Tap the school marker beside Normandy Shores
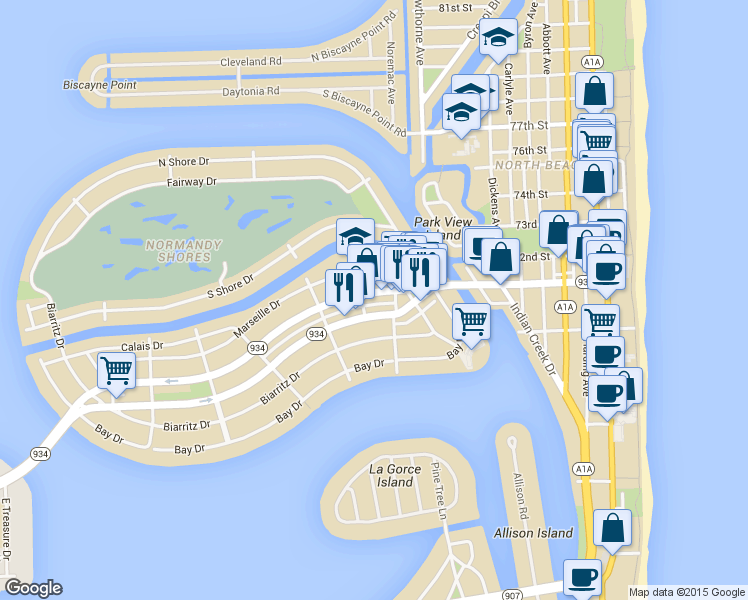 [355, 236]
